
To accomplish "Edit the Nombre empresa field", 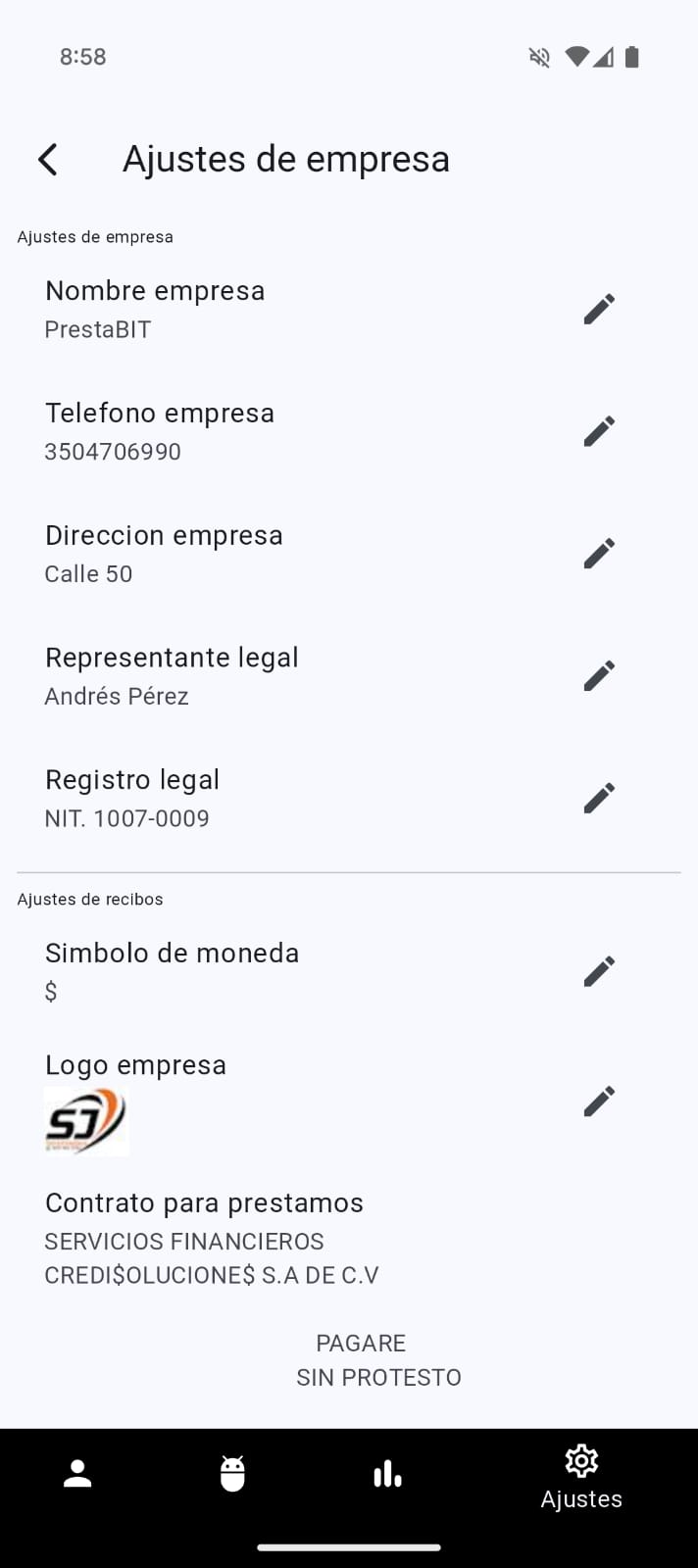I will pyautogui.click(x=599, y=309).
